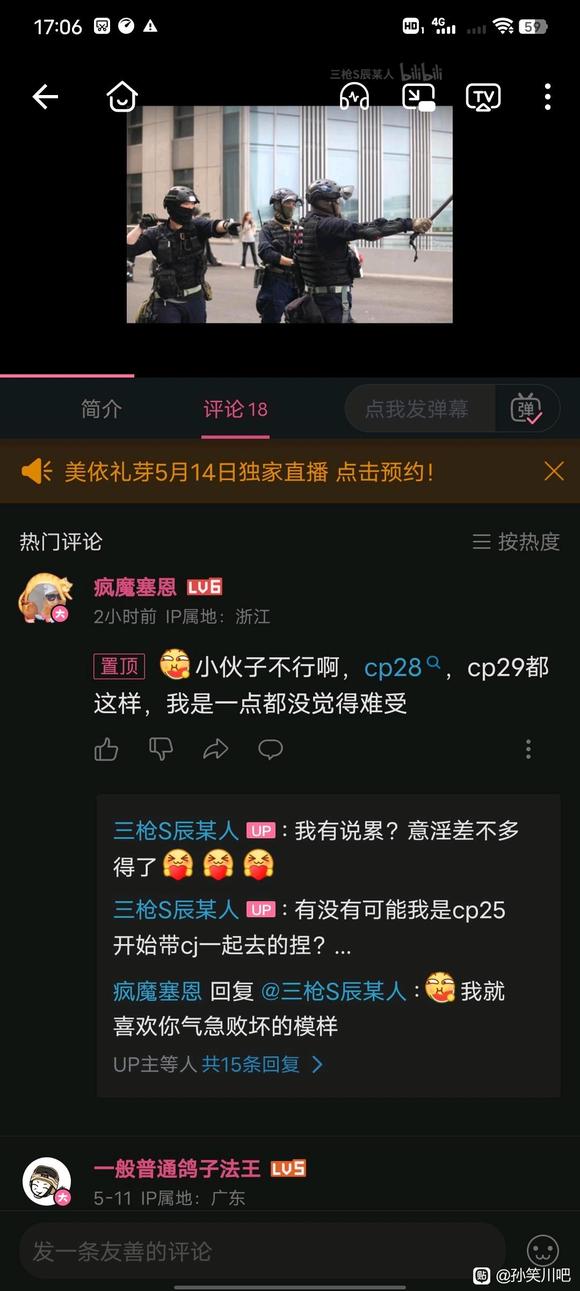Image resolution: width=580 pixels, height=1291 pixels.
Task: Share 疯魔塞恩's comment
Action: coord(216,749)
